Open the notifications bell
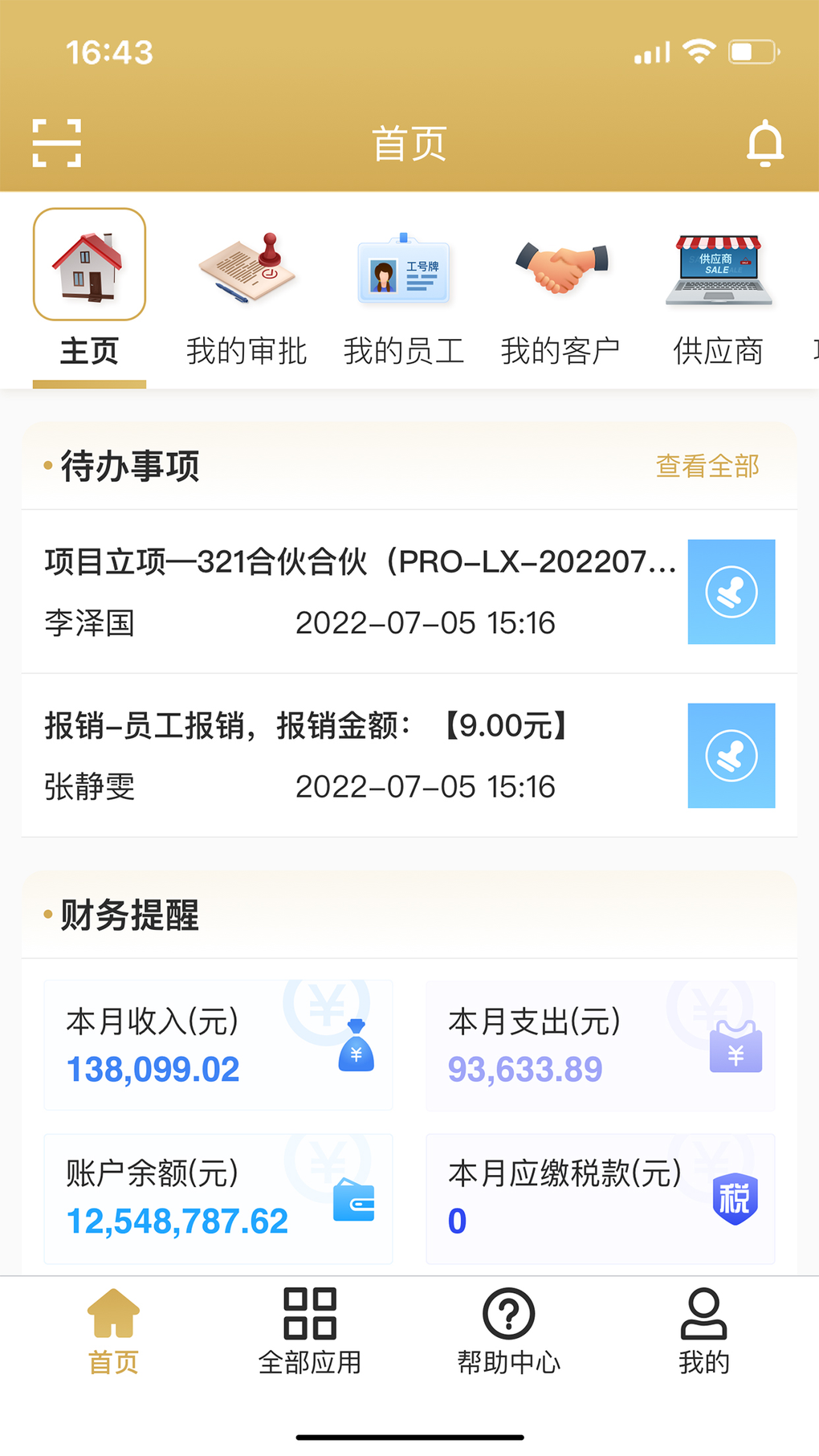 (x=764, y=143)
